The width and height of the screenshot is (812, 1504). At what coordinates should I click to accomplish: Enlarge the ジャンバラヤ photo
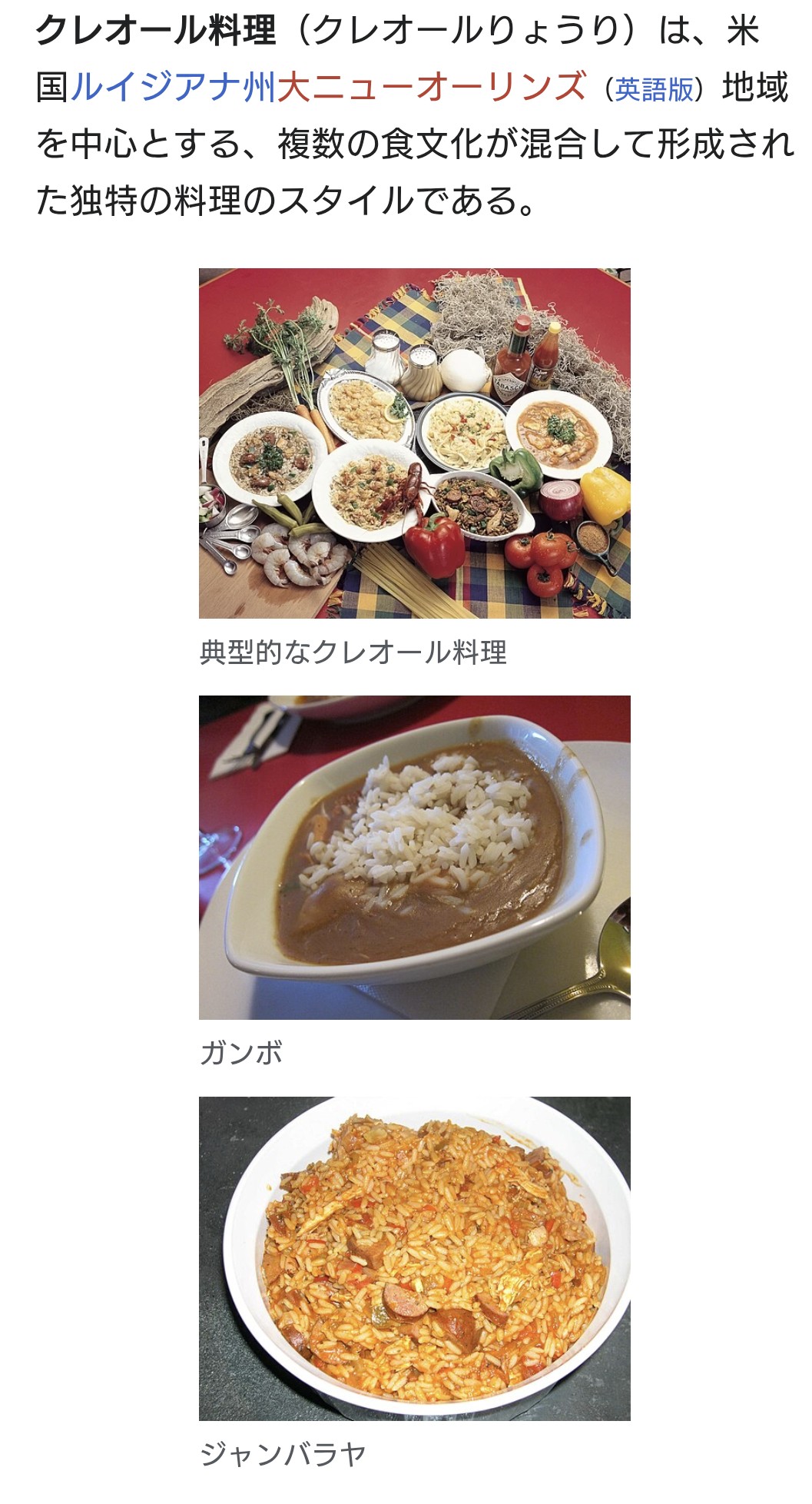pos(414,1258)
